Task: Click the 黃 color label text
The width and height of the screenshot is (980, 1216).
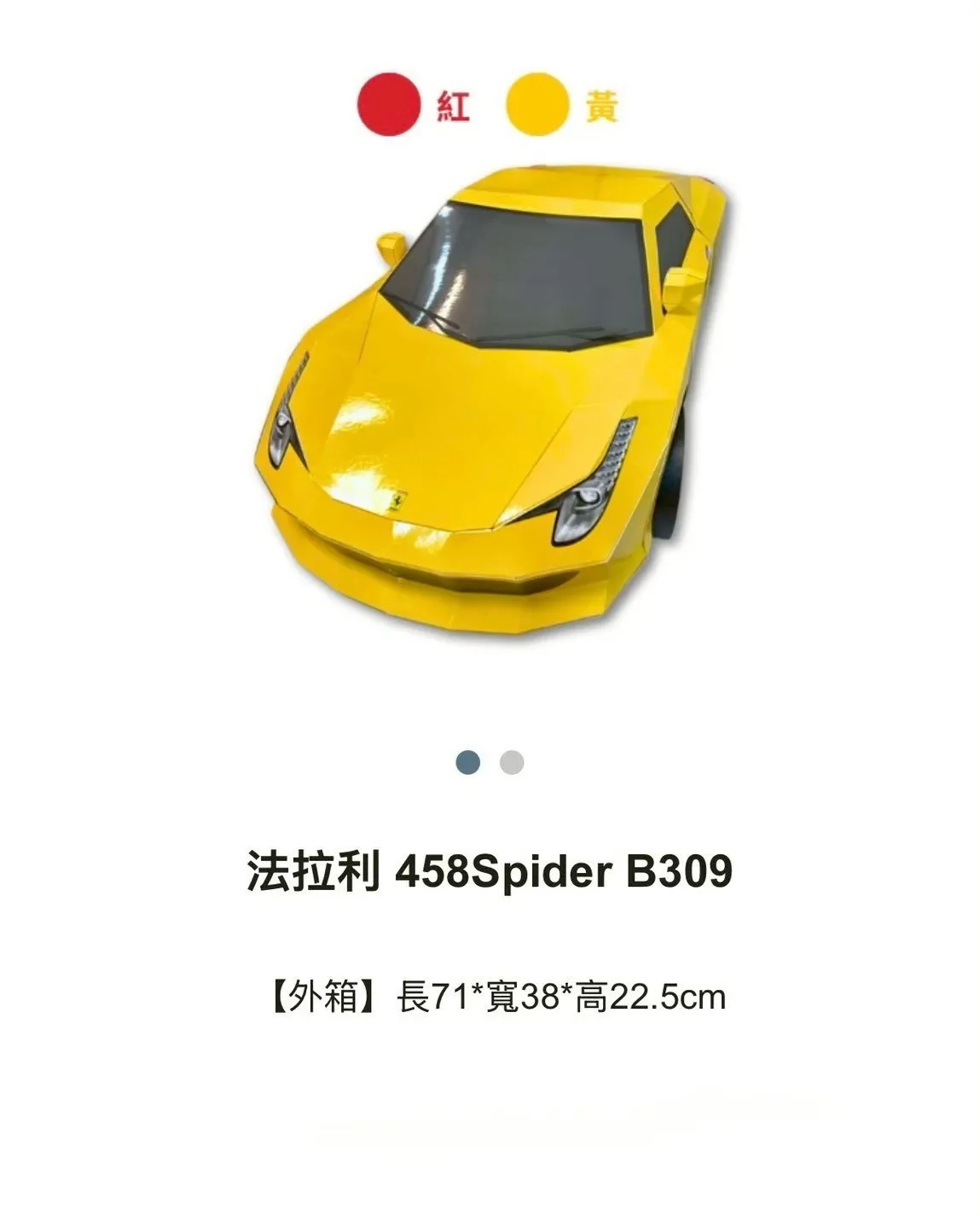Action: [602, 106]
